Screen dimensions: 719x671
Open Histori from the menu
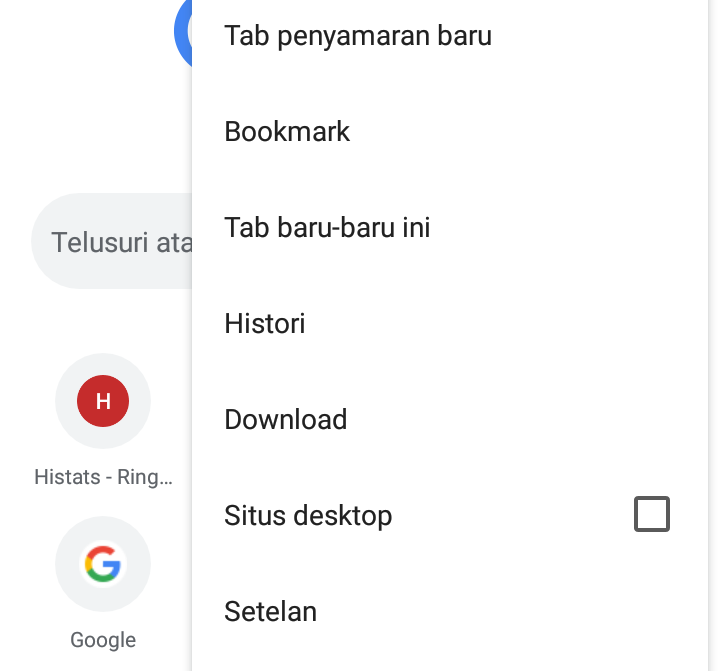(265, 324)
